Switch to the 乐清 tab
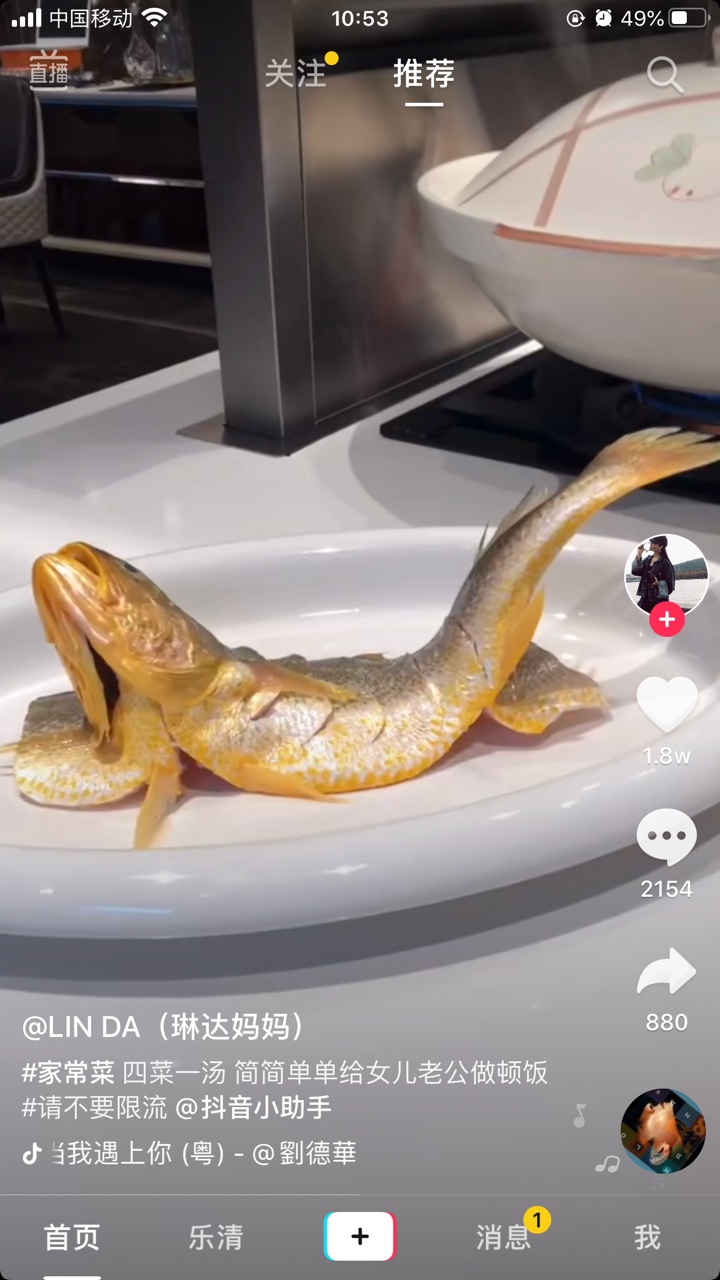Image resolution: width=720 pixels, height=1280 pixels. click(x=216, y=1238)
